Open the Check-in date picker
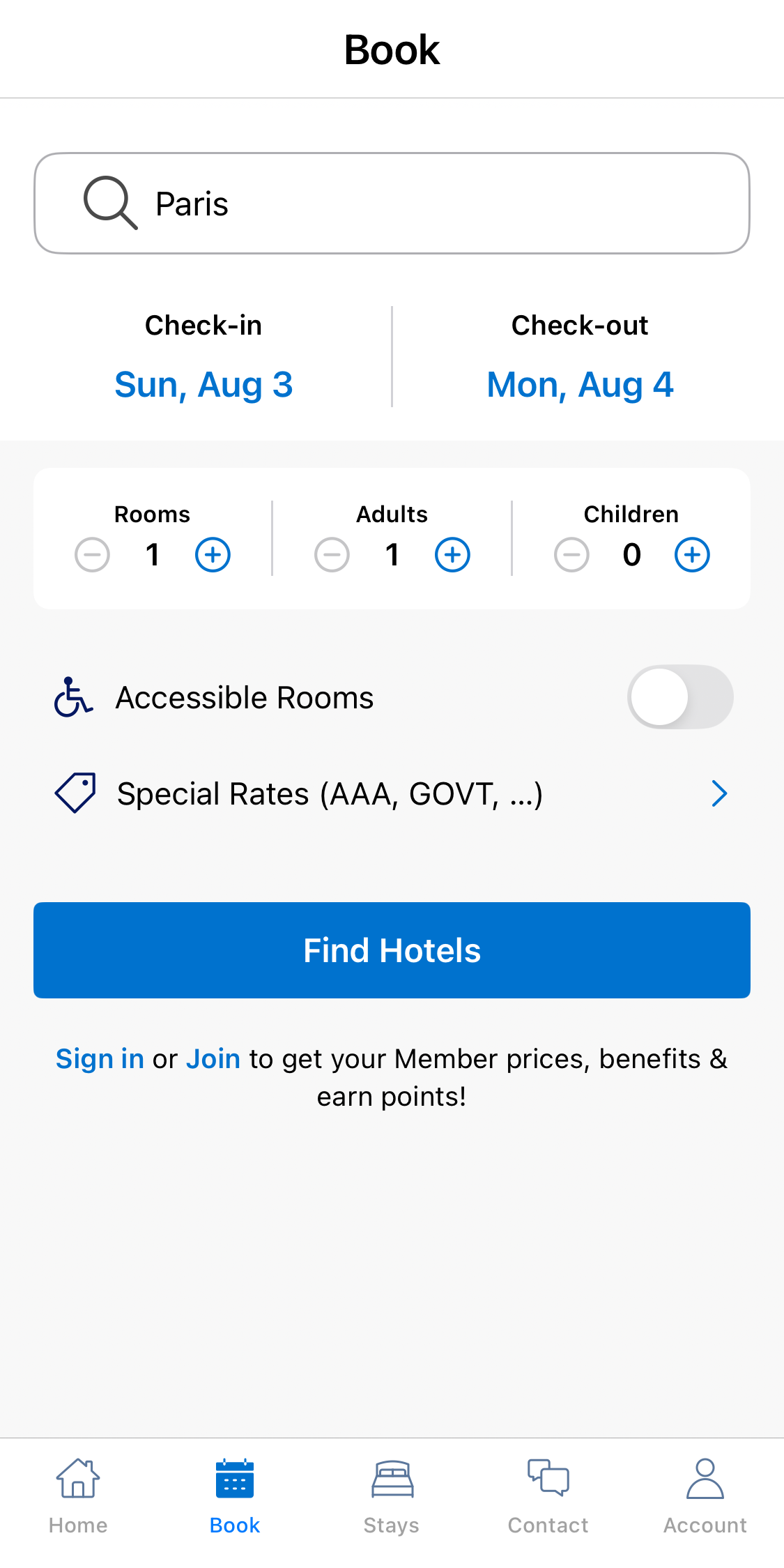Screen dimensions: 784x1568 [203, 384]
